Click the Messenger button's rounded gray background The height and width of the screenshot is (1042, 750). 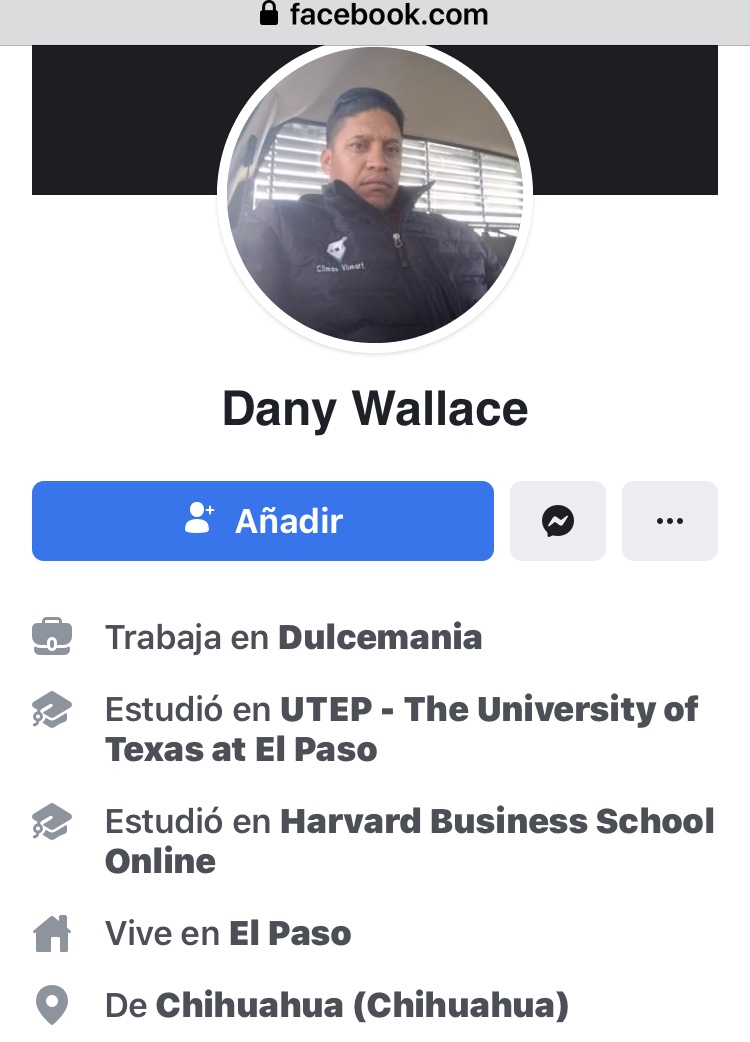pos(557,521)
